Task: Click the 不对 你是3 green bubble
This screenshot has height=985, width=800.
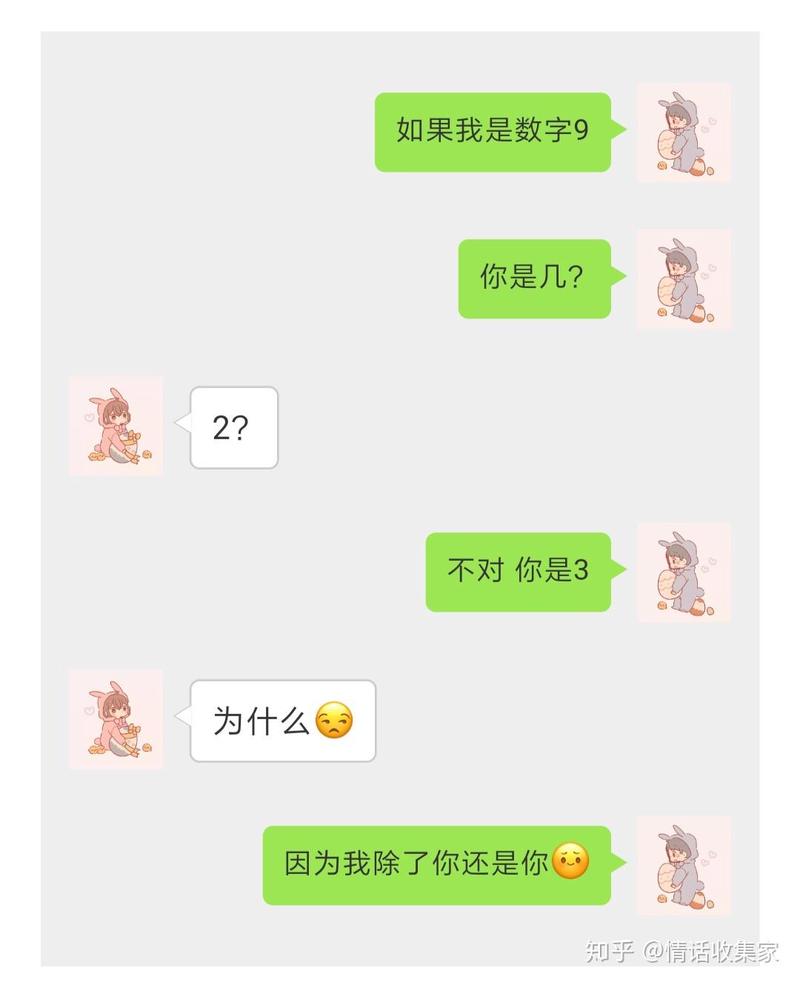Action: [x=520, y=573]
